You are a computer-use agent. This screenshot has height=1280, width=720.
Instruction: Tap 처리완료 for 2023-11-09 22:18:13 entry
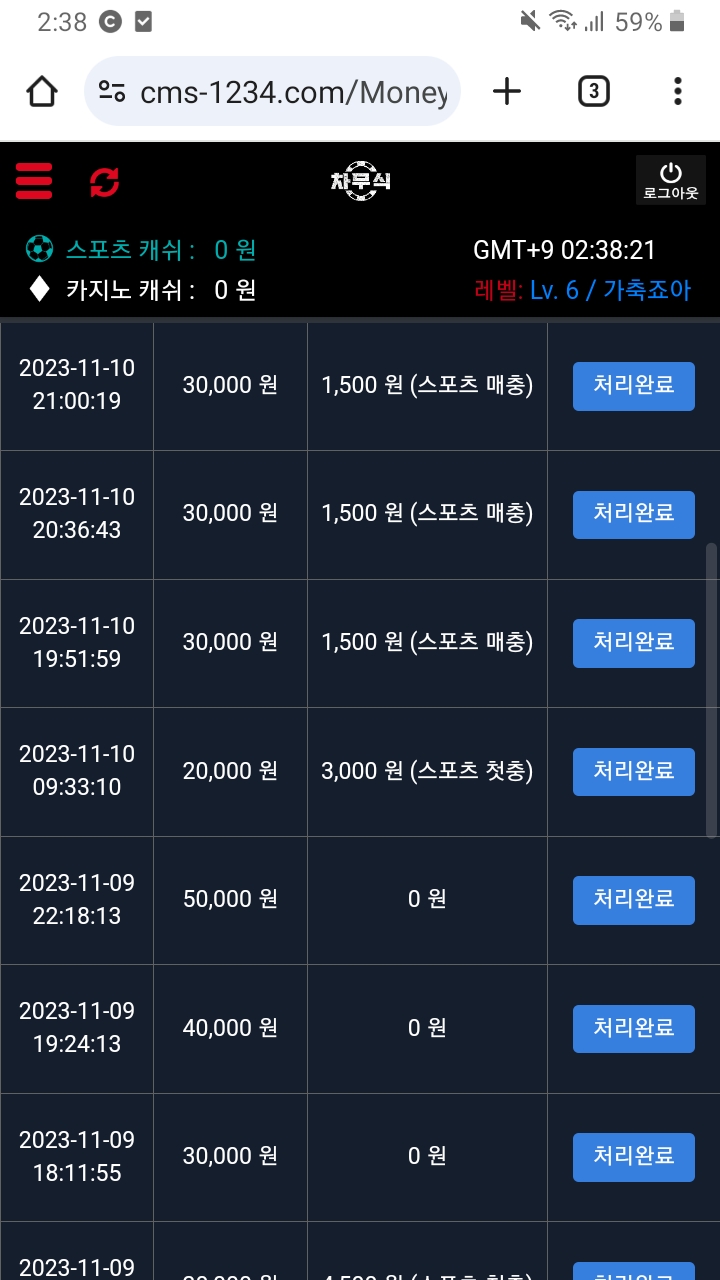(633, 900)
